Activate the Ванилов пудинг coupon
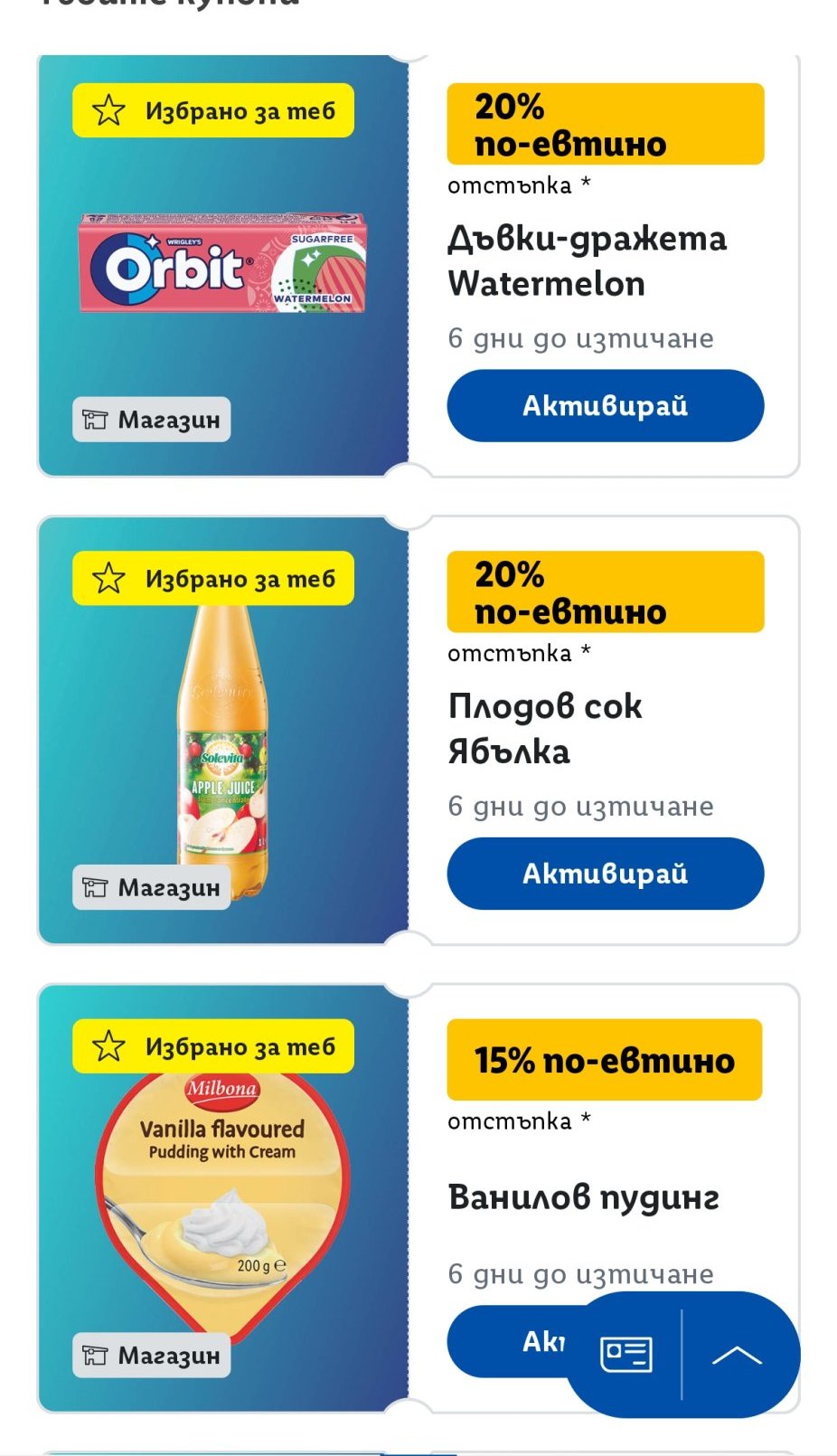The width and height of the screenshot is (837, 1456). click(x=509, y=1341)
